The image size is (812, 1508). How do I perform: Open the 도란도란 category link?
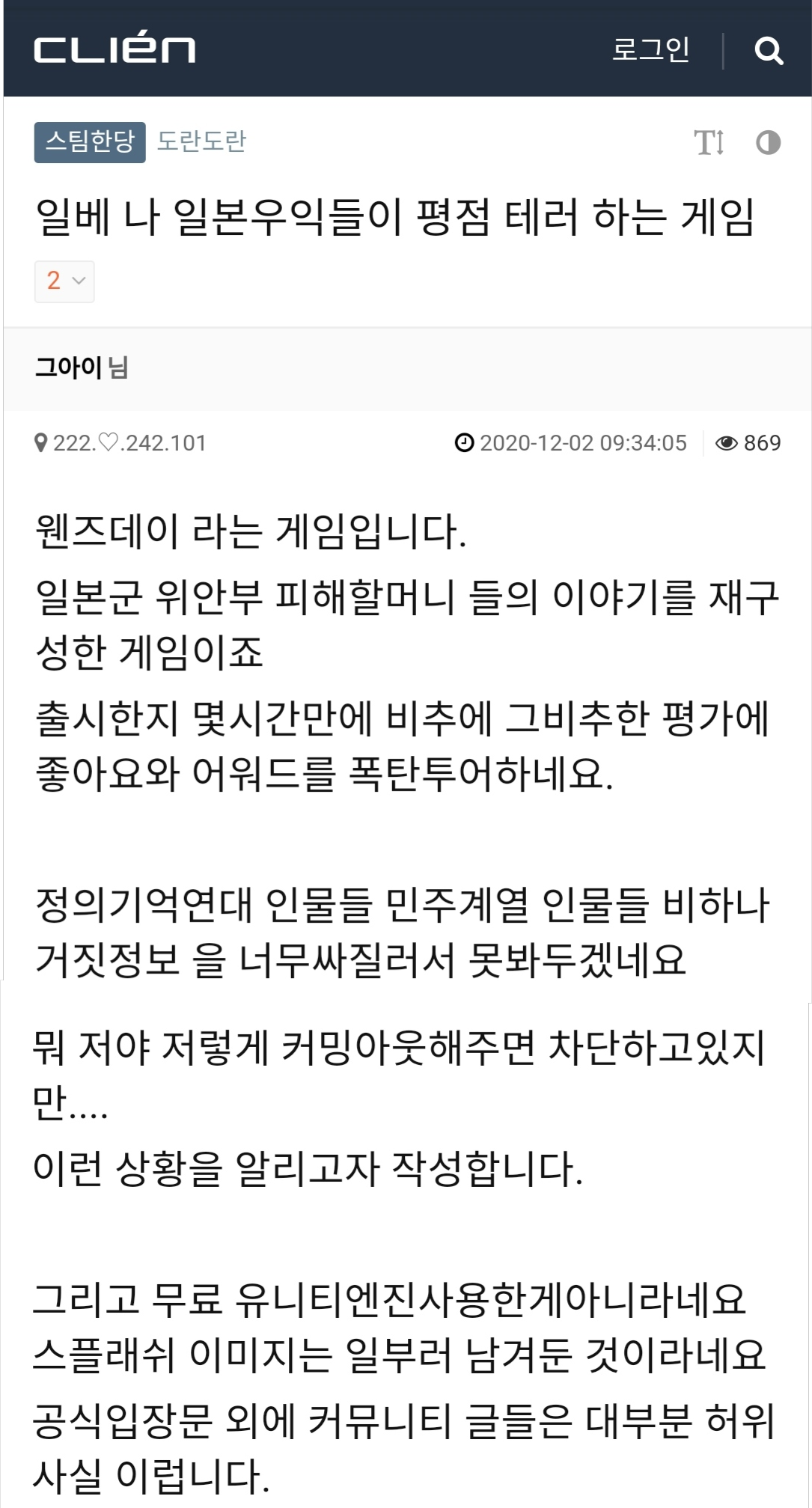[x=201, y=141]
